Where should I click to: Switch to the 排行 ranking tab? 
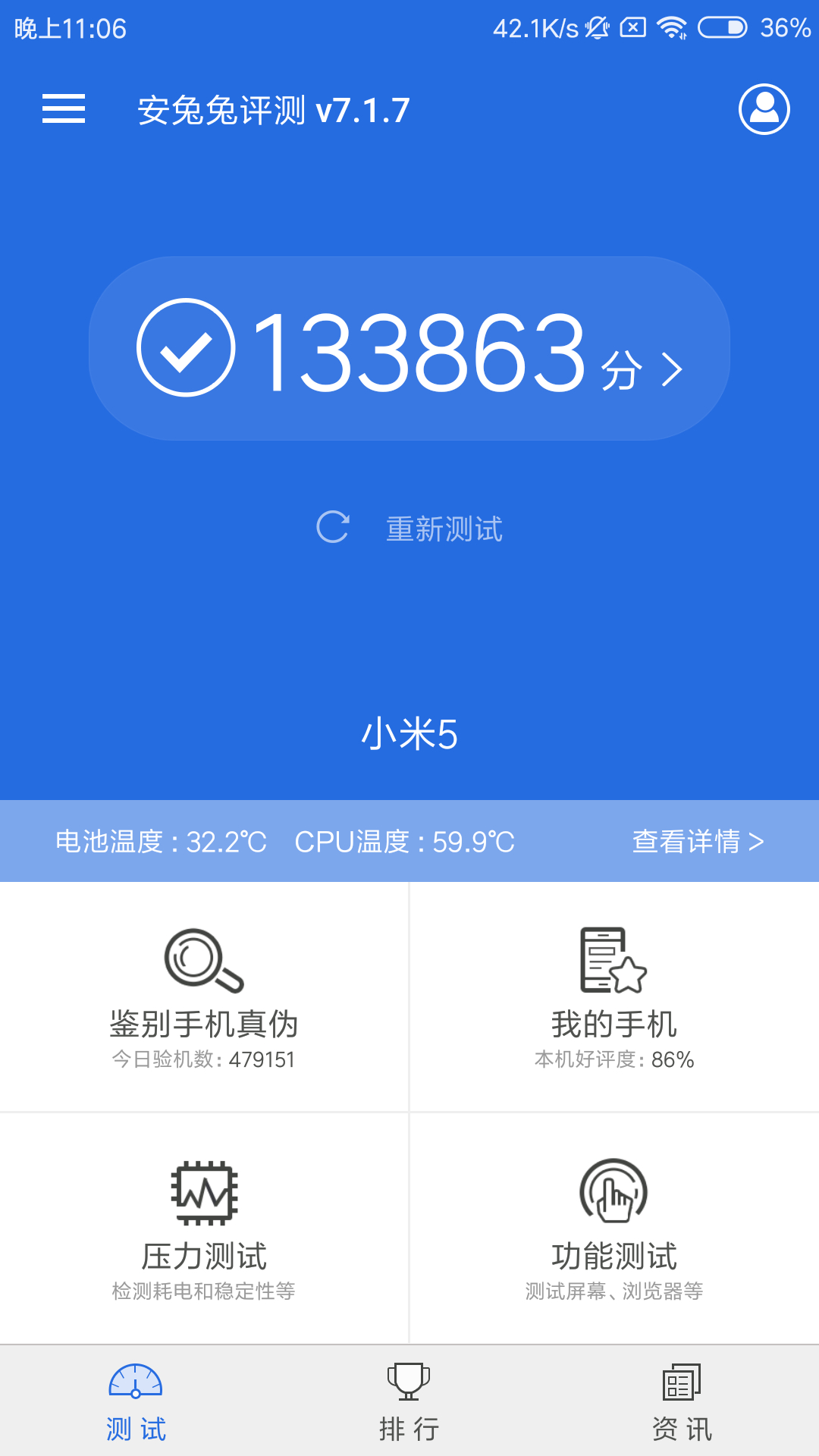(x=409, y=1401)
